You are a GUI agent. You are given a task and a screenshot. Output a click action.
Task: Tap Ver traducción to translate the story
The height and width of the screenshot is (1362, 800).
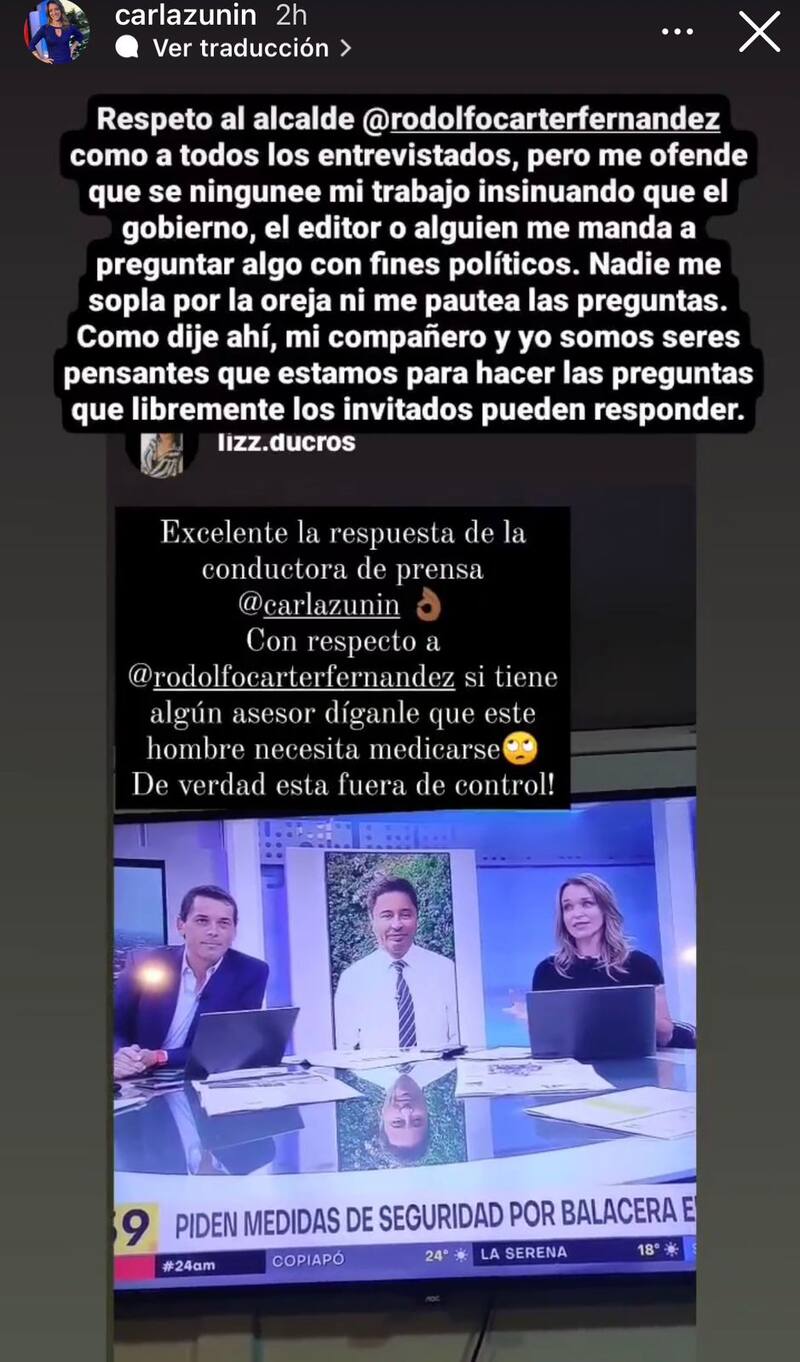240,48
